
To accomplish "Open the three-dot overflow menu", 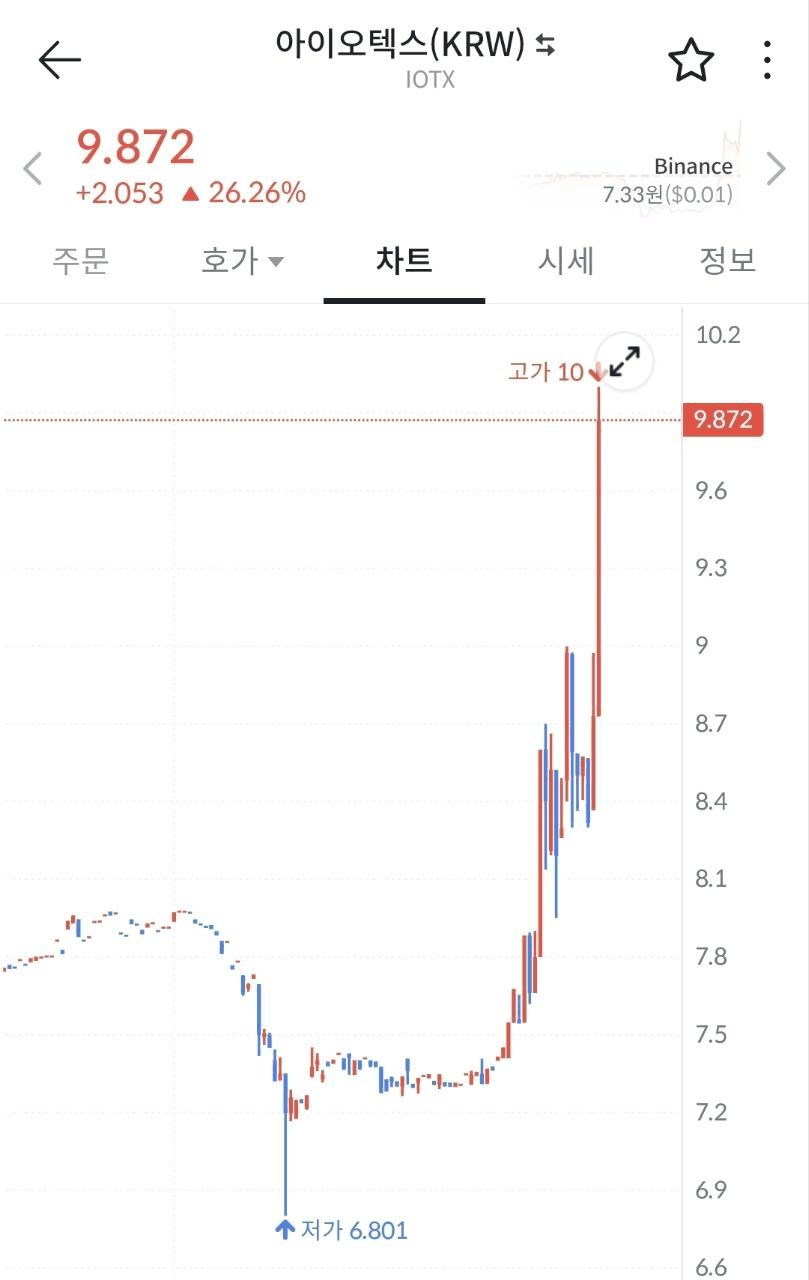I will tap(767, 61).
